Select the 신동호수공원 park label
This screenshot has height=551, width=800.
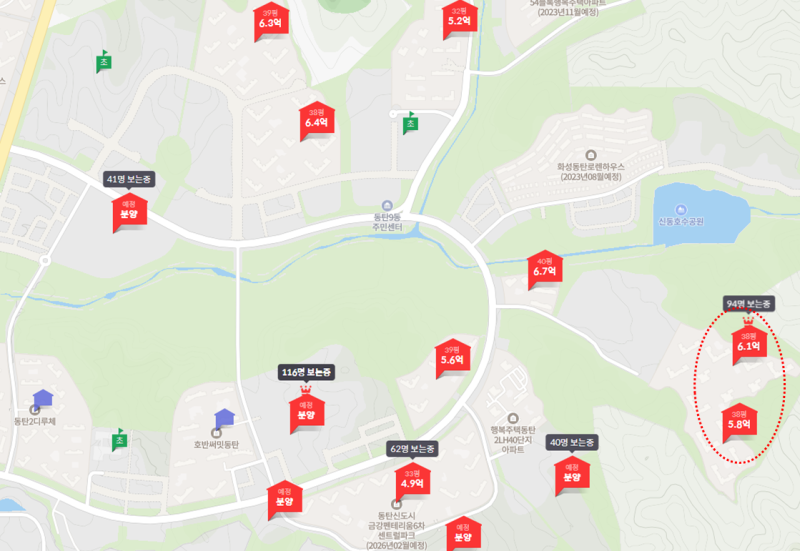(x=680, y=219)
